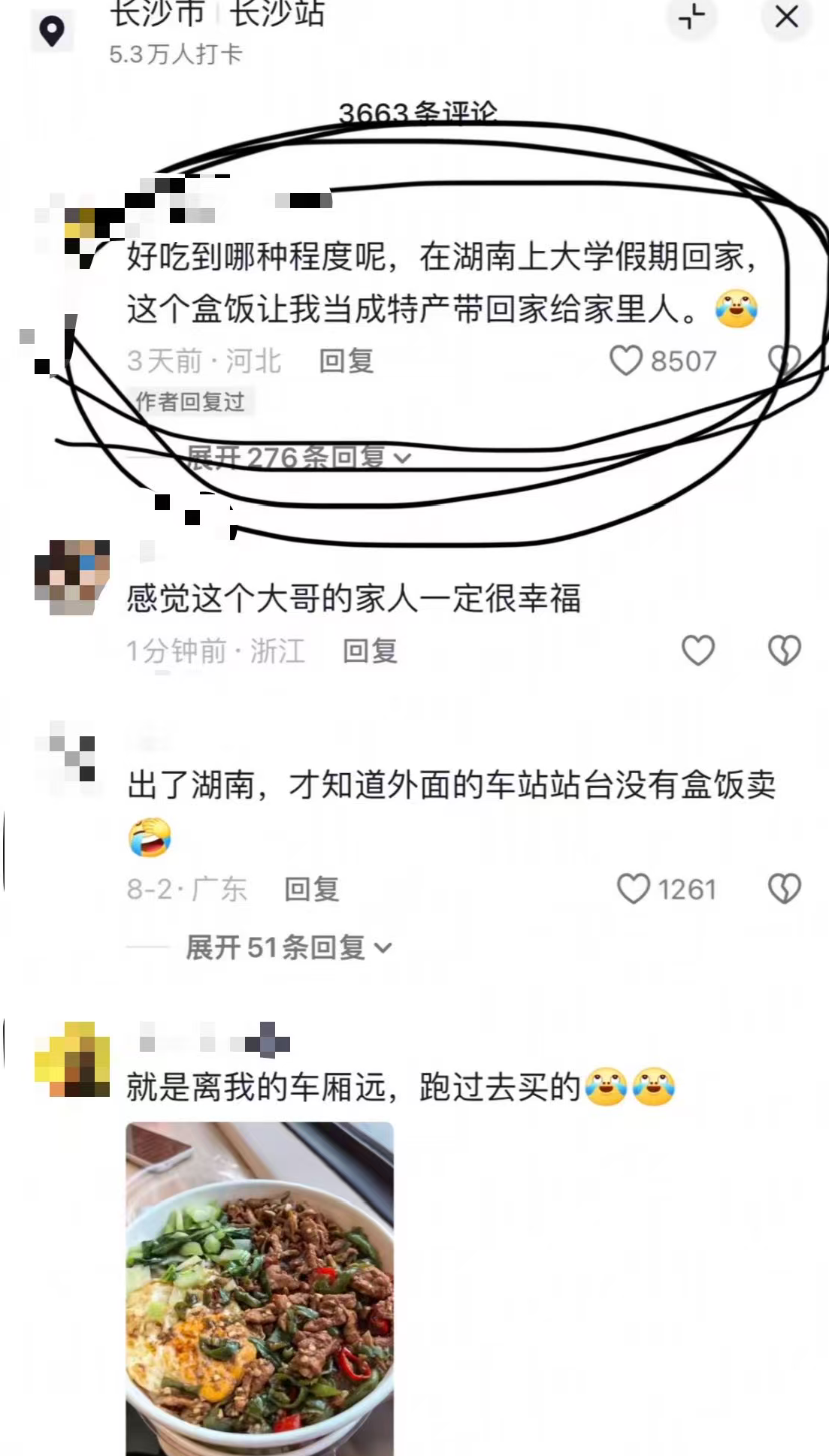Image resolution: width=829 pixels, height=1456 pixels.
Task: Reply to the 浙江 comment
Action: [x=369, y=651]
